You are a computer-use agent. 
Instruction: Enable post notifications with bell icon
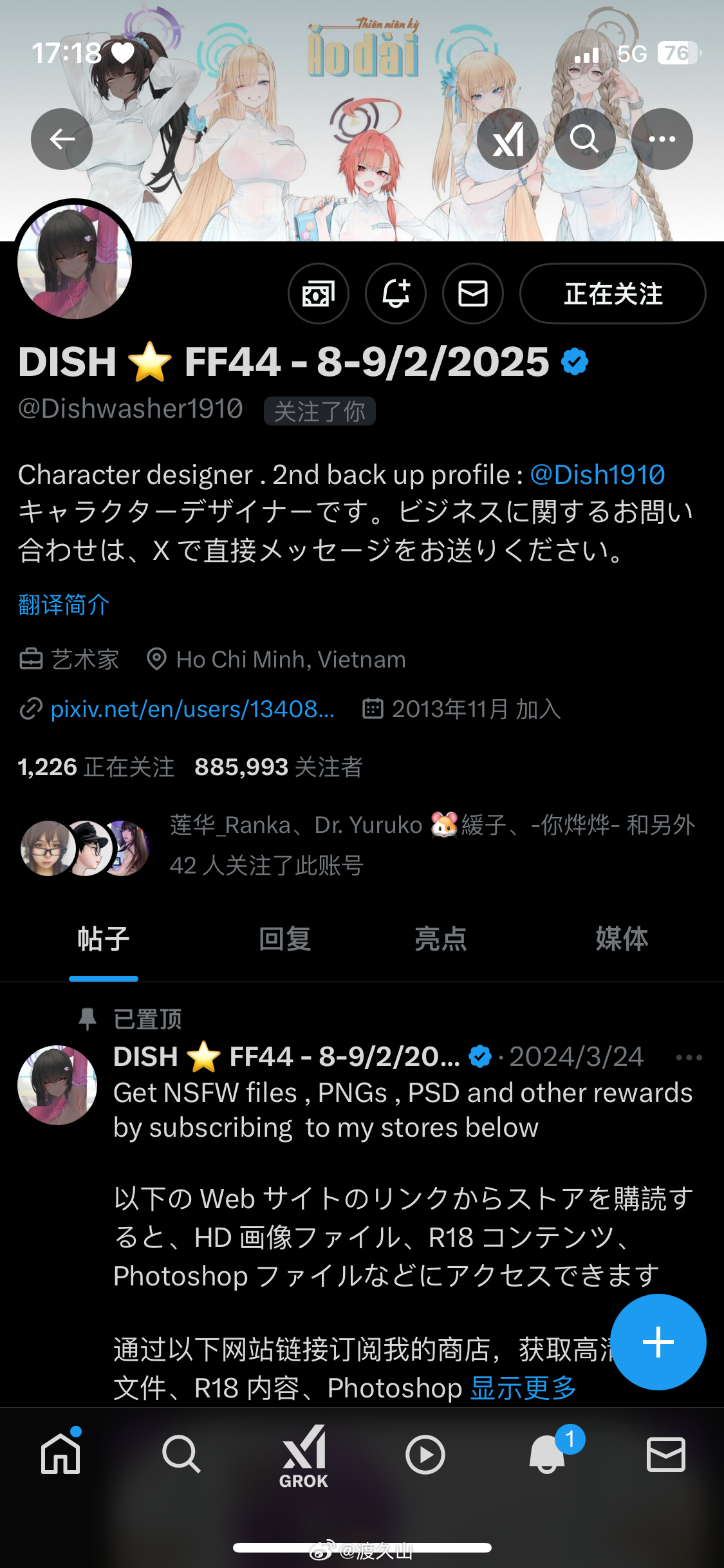pos(396,294)
